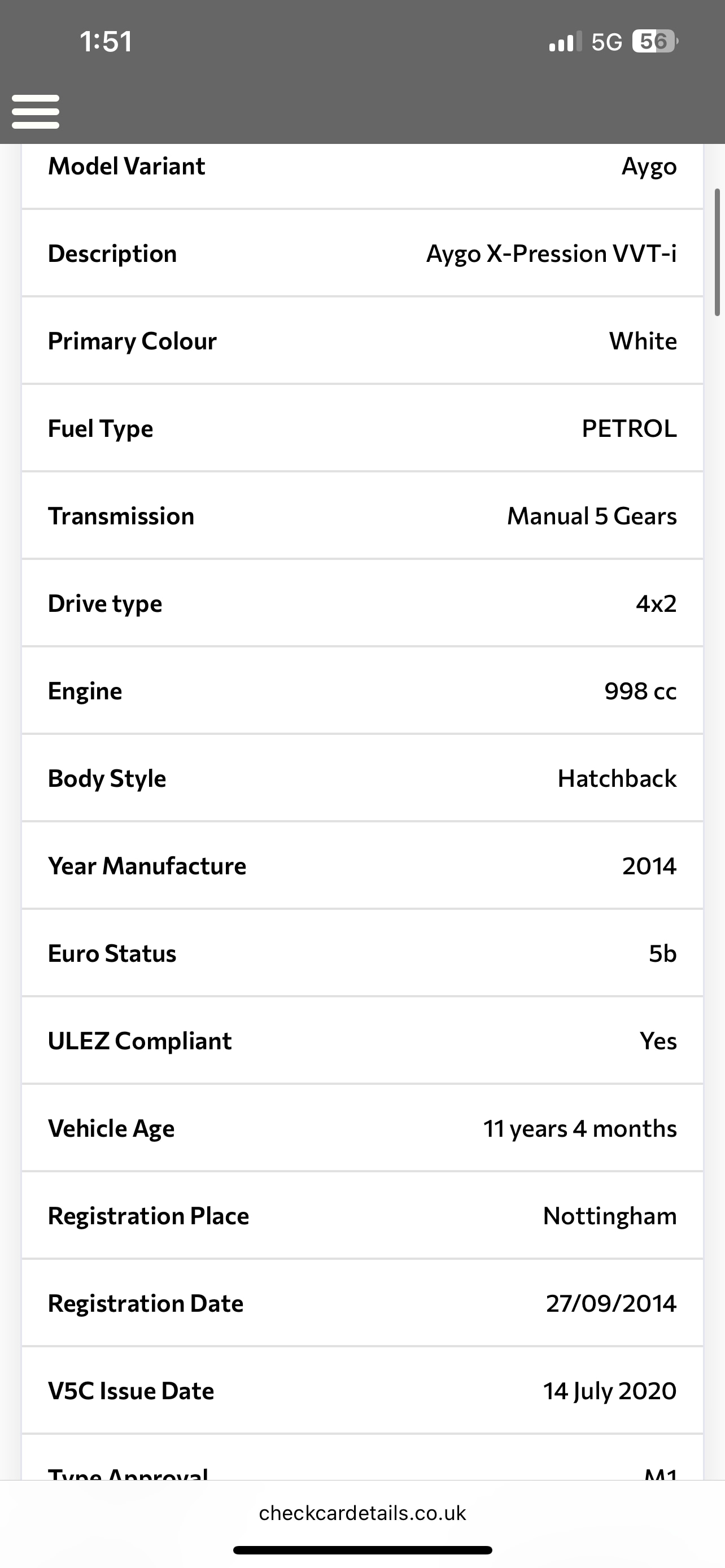Image resolution: width=725 pixels, height=1568 pixels.
Task: Select the V5C Issue Date row
Action: click(x=362, y=1390)
